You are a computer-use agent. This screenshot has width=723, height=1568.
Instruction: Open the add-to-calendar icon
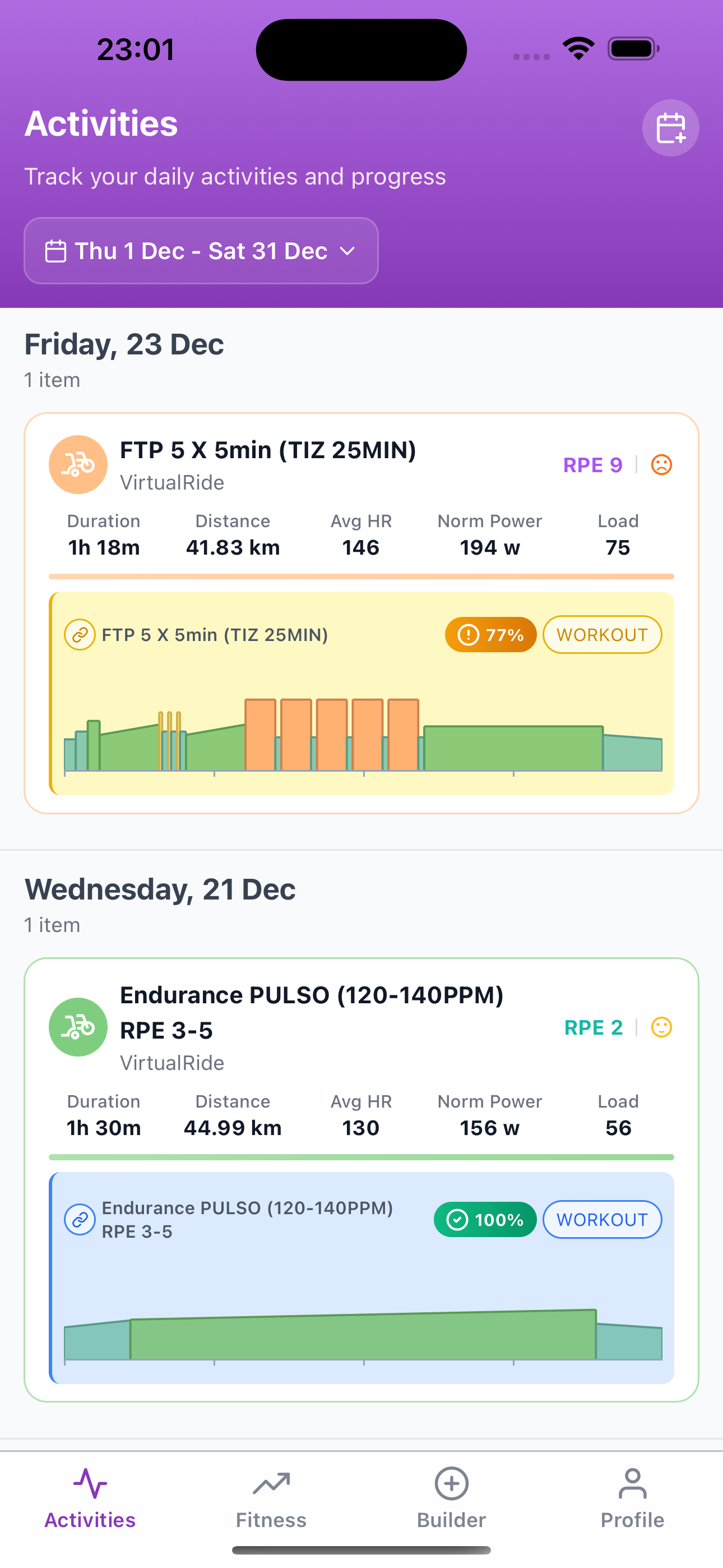pos(671,128)
